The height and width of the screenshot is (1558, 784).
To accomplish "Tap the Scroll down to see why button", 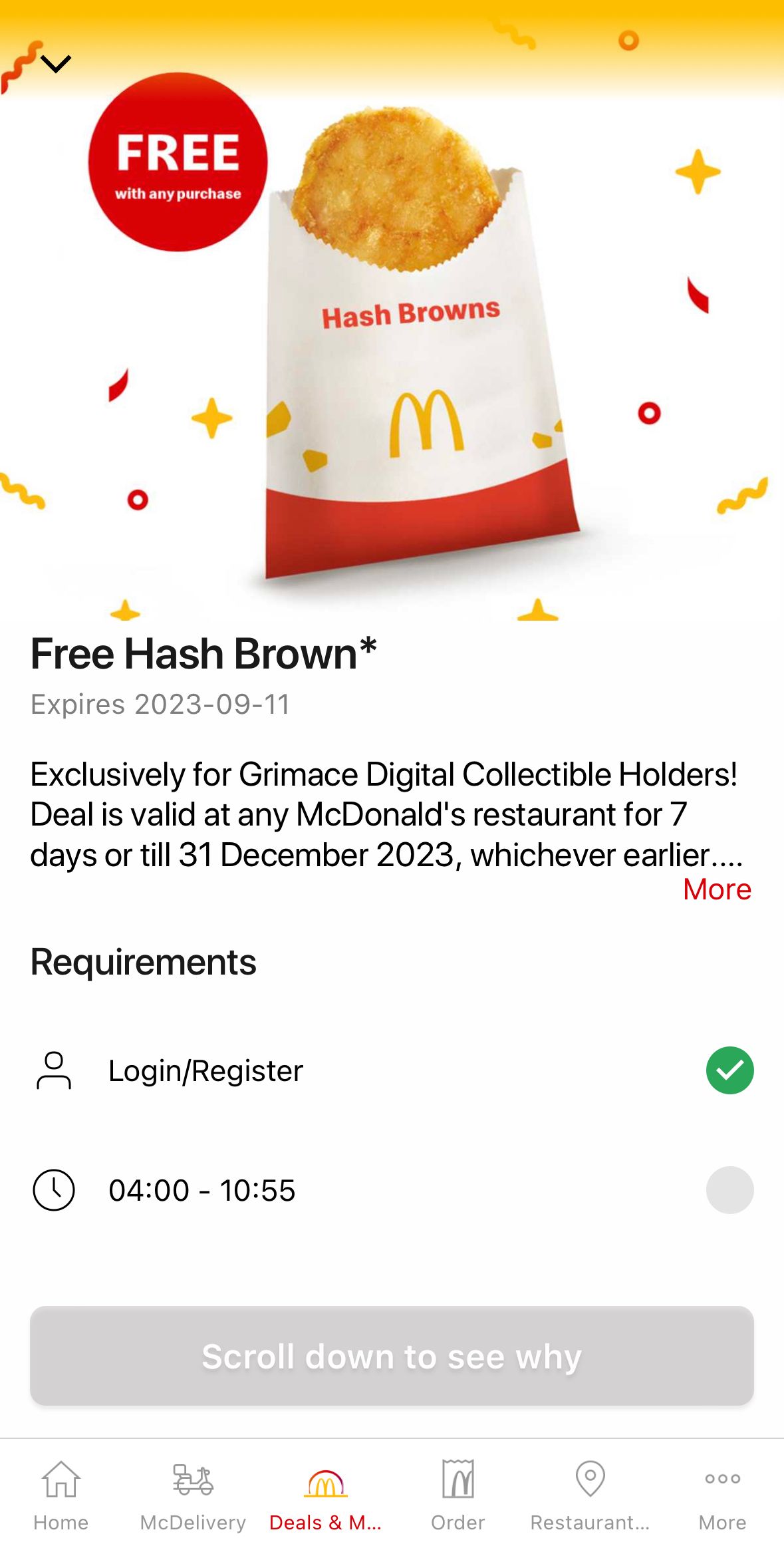I will (392, 1356).
